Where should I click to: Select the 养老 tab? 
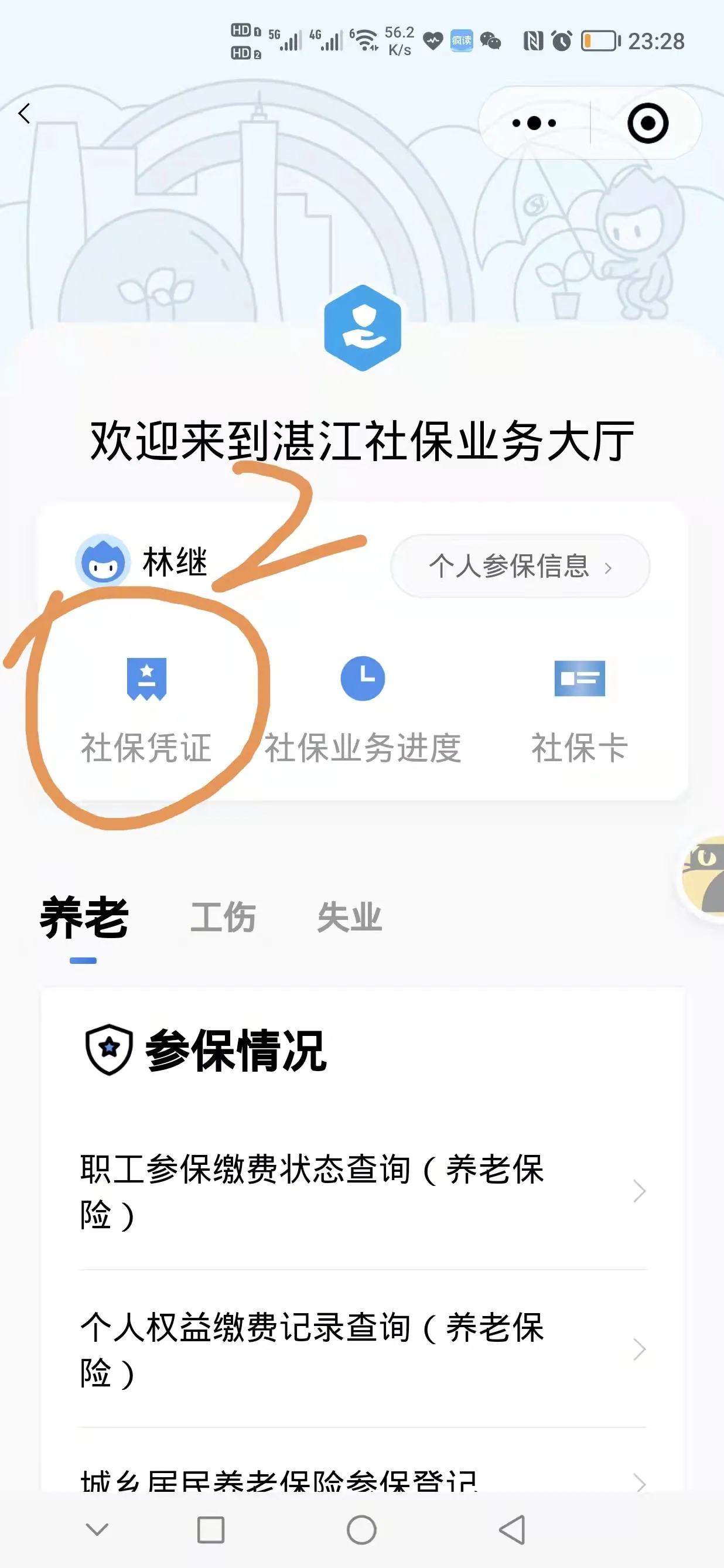[x=84, y=918]
